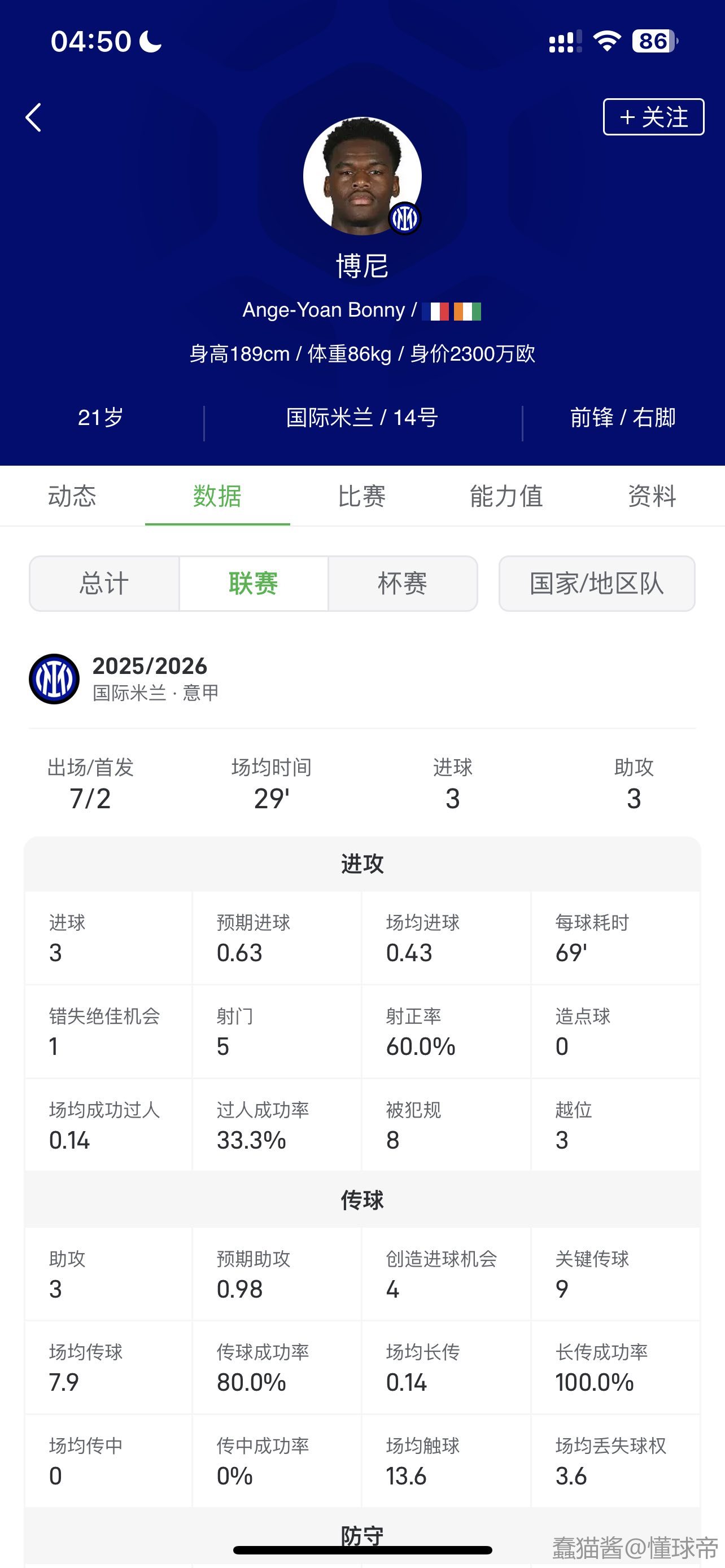Show 国家/地区队 statistics

click(596, 584)
